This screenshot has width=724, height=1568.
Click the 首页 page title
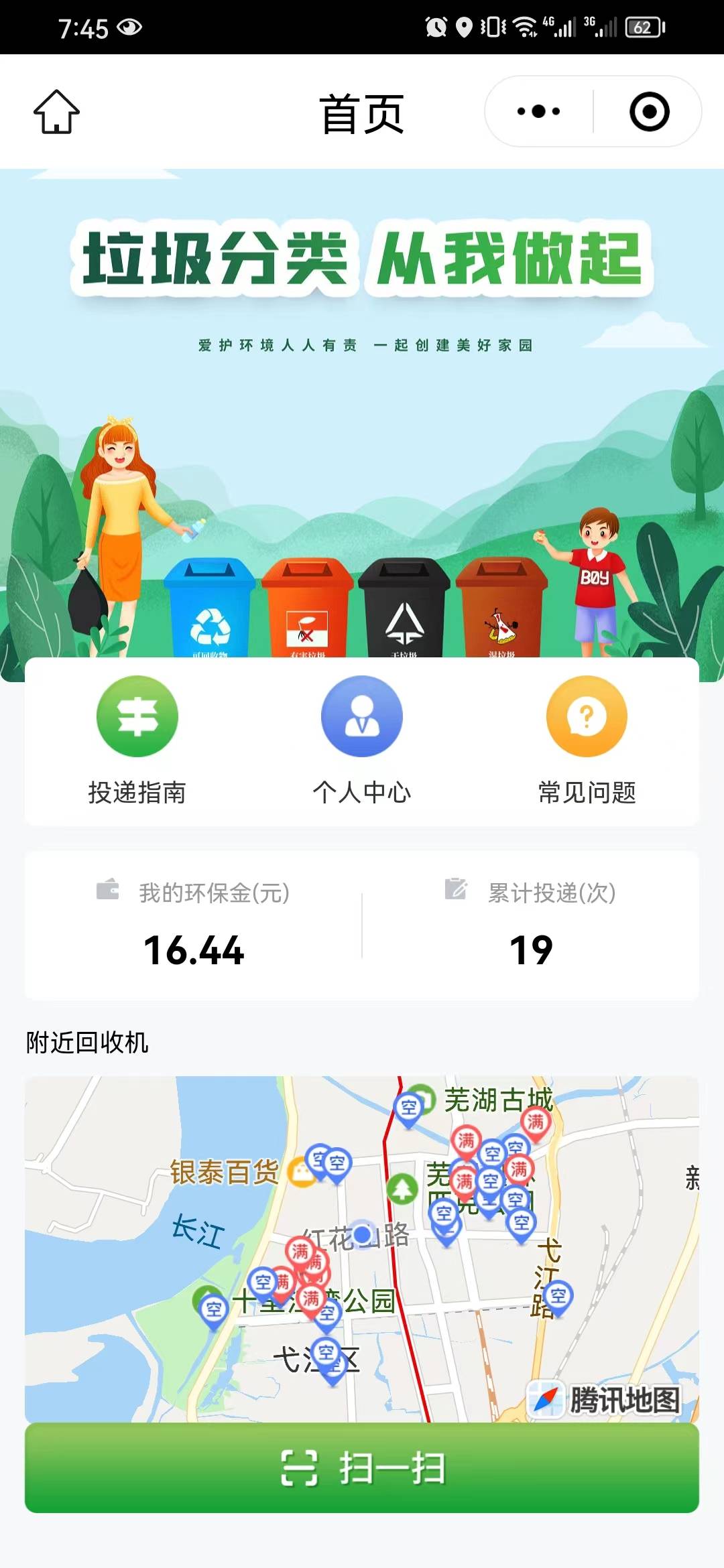pyautogui.click(x=362, y=112)
